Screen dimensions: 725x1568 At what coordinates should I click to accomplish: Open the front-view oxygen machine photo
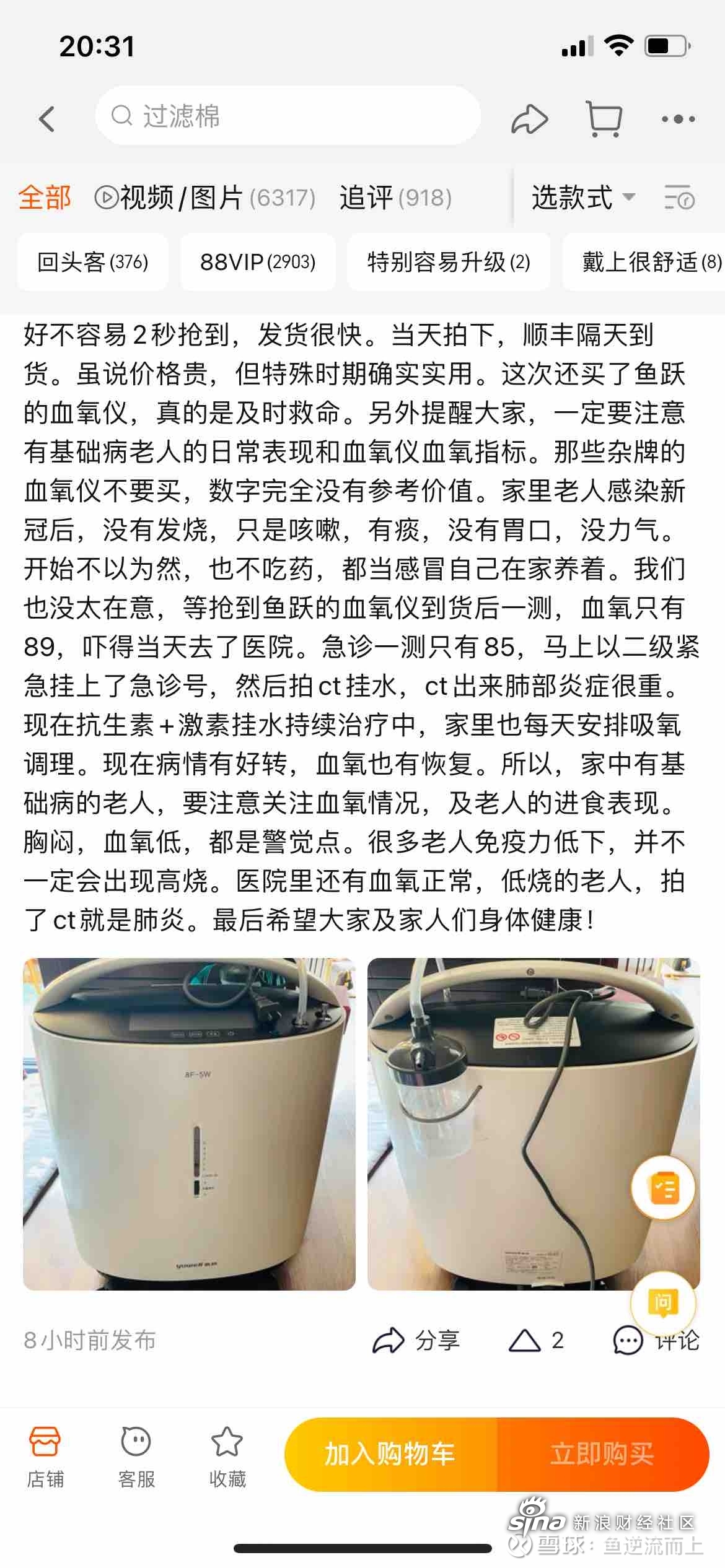coord(189,1124)
